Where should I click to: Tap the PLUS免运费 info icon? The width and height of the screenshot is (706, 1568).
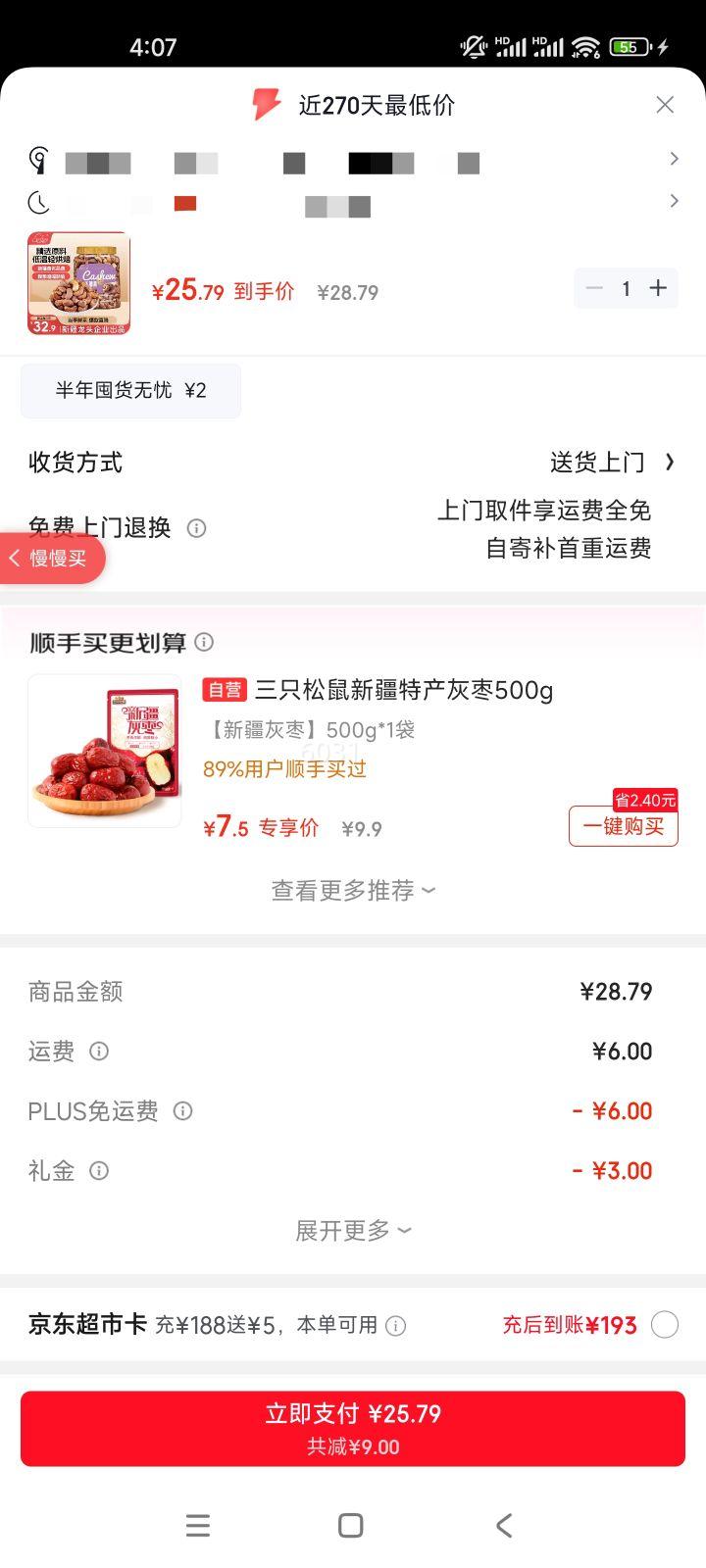tap(183, 1110)
